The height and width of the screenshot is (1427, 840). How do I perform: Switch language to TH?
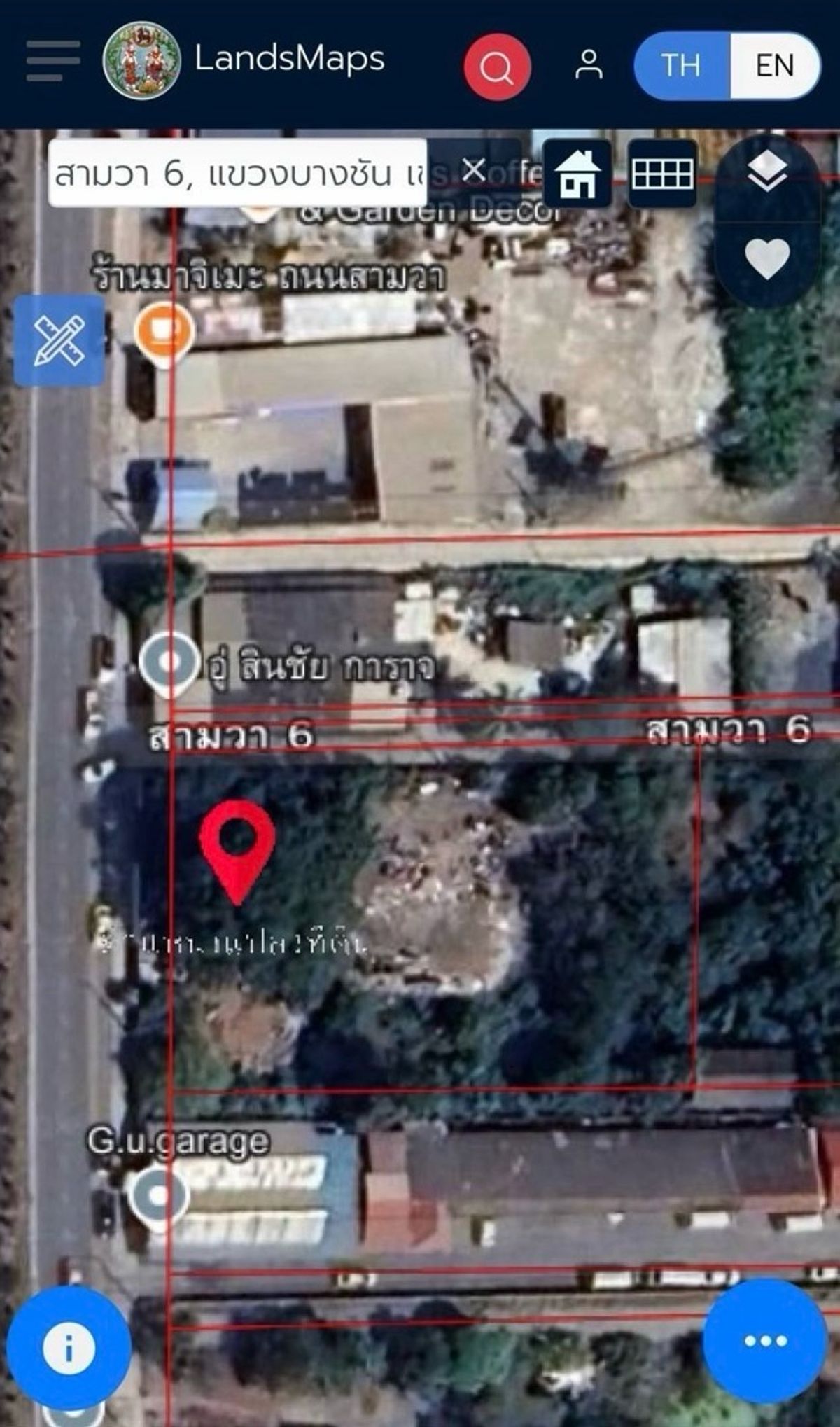click(x=681, y=65)
